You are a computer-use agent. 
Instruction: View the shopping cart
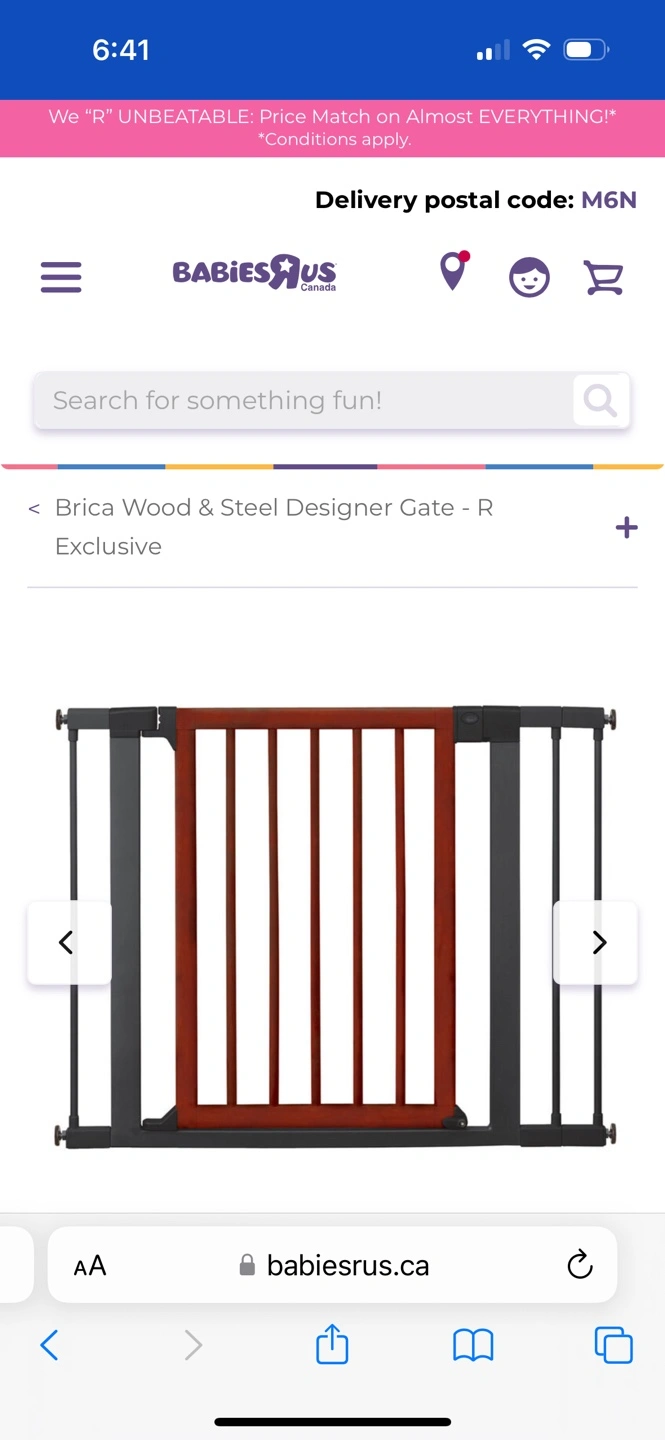(x=604, y=277)
